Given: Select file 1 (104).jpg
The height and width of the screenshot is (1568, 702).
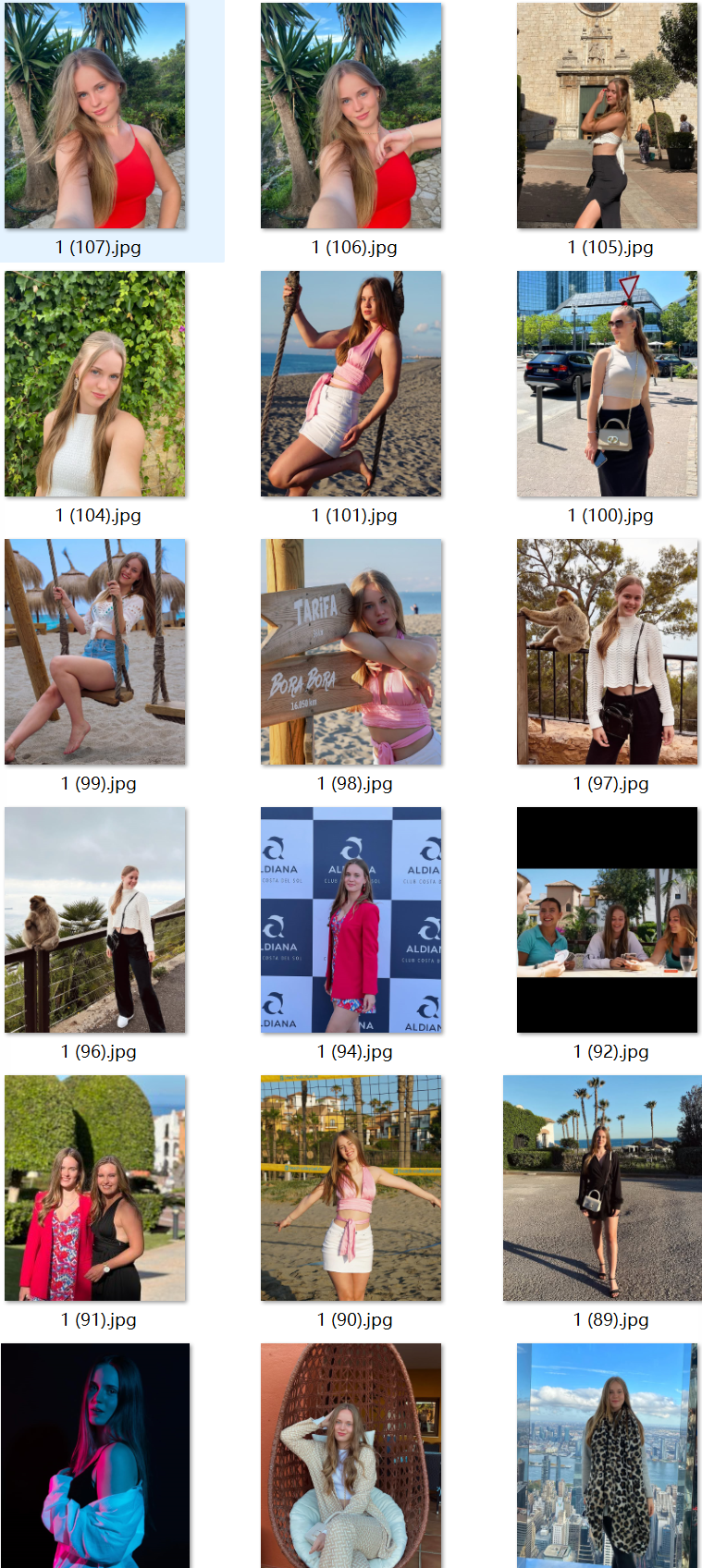Looking at the screenshot, I should (x=94, y=384).
